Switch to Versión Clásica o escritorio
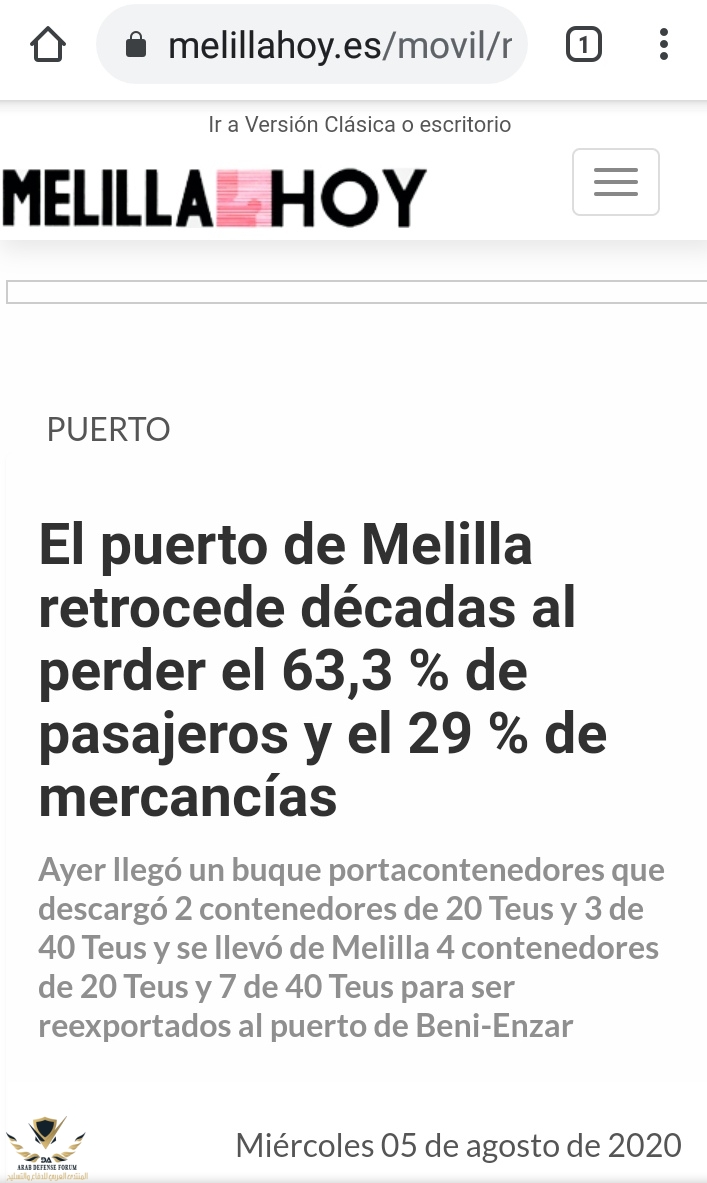This screenshot has height=1183, width=707. pyautogui.click(x=359, y=125)
